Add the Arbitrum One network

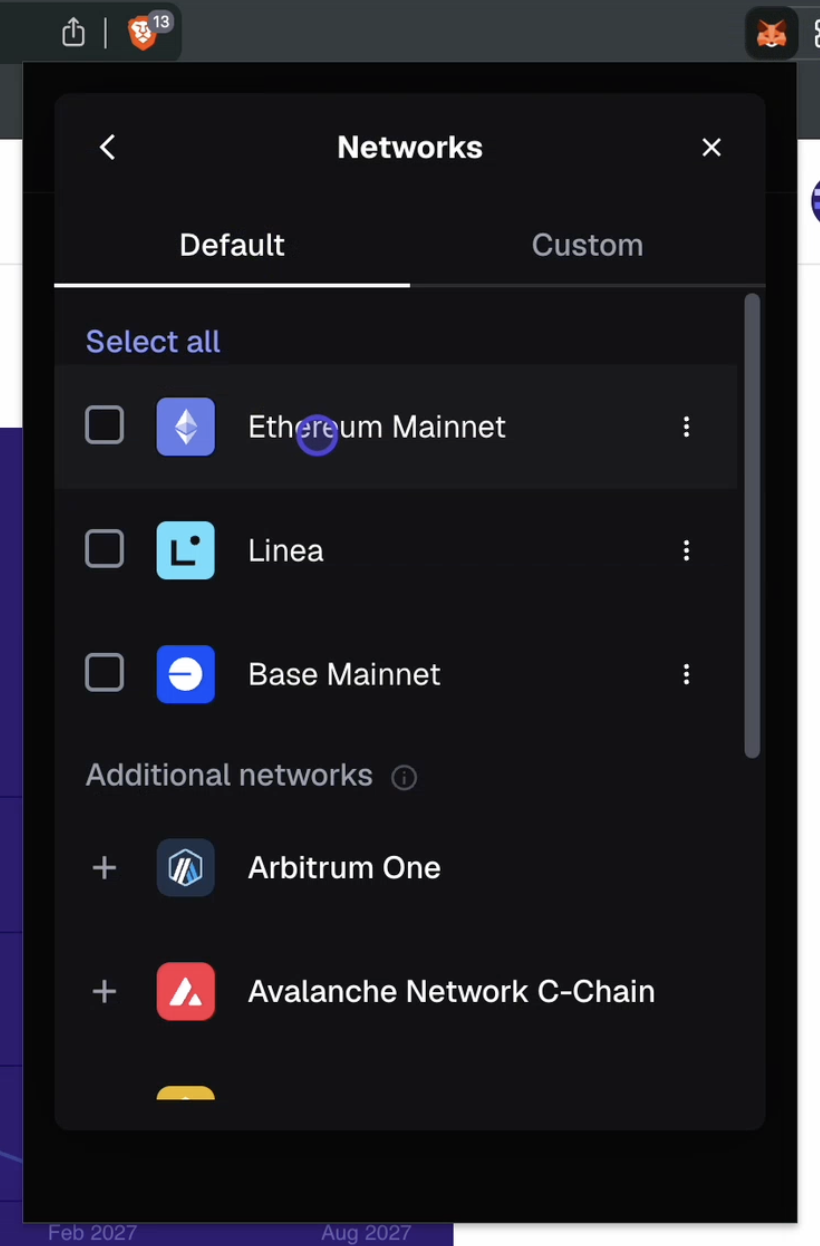click(105, 867)
